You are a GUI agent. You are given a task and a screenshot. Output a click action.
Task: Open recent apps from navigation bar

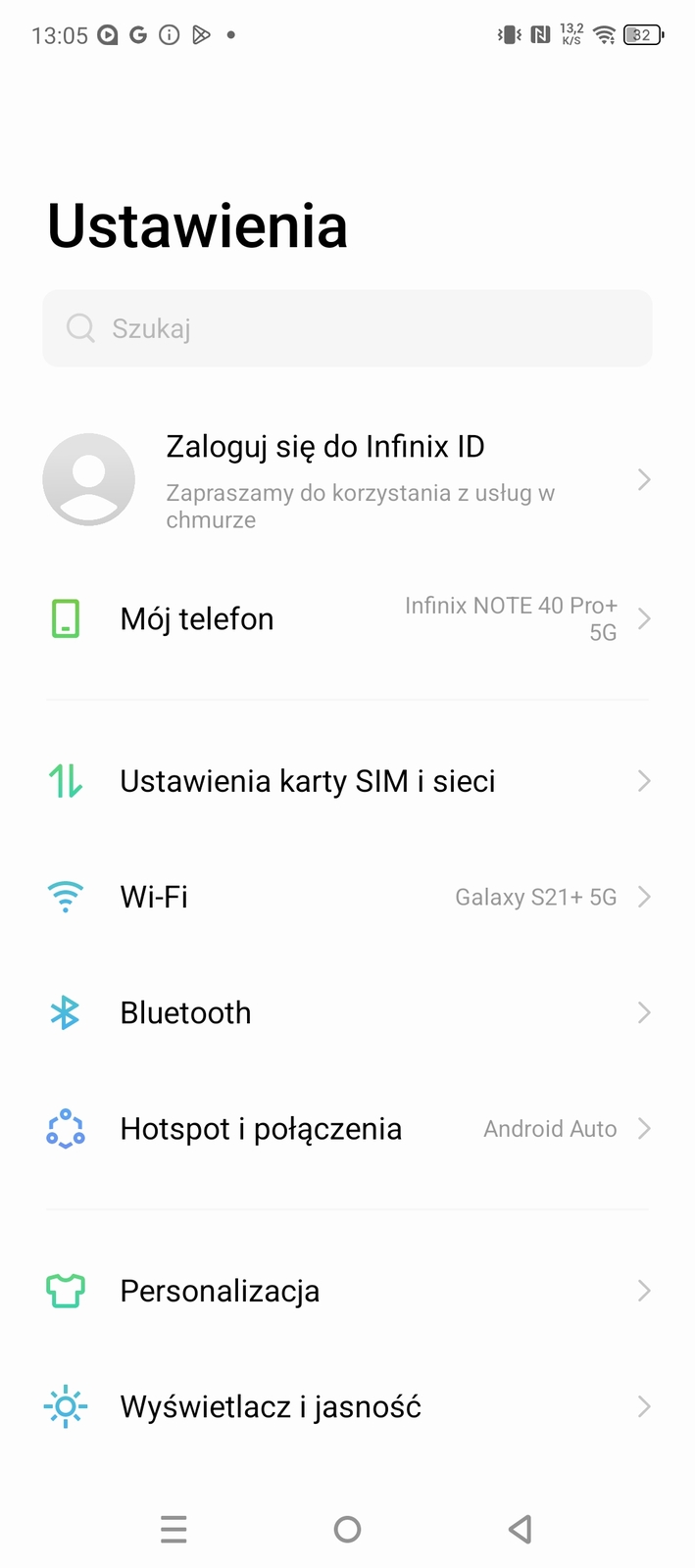pyautogui.click(x=174, y=1529)
